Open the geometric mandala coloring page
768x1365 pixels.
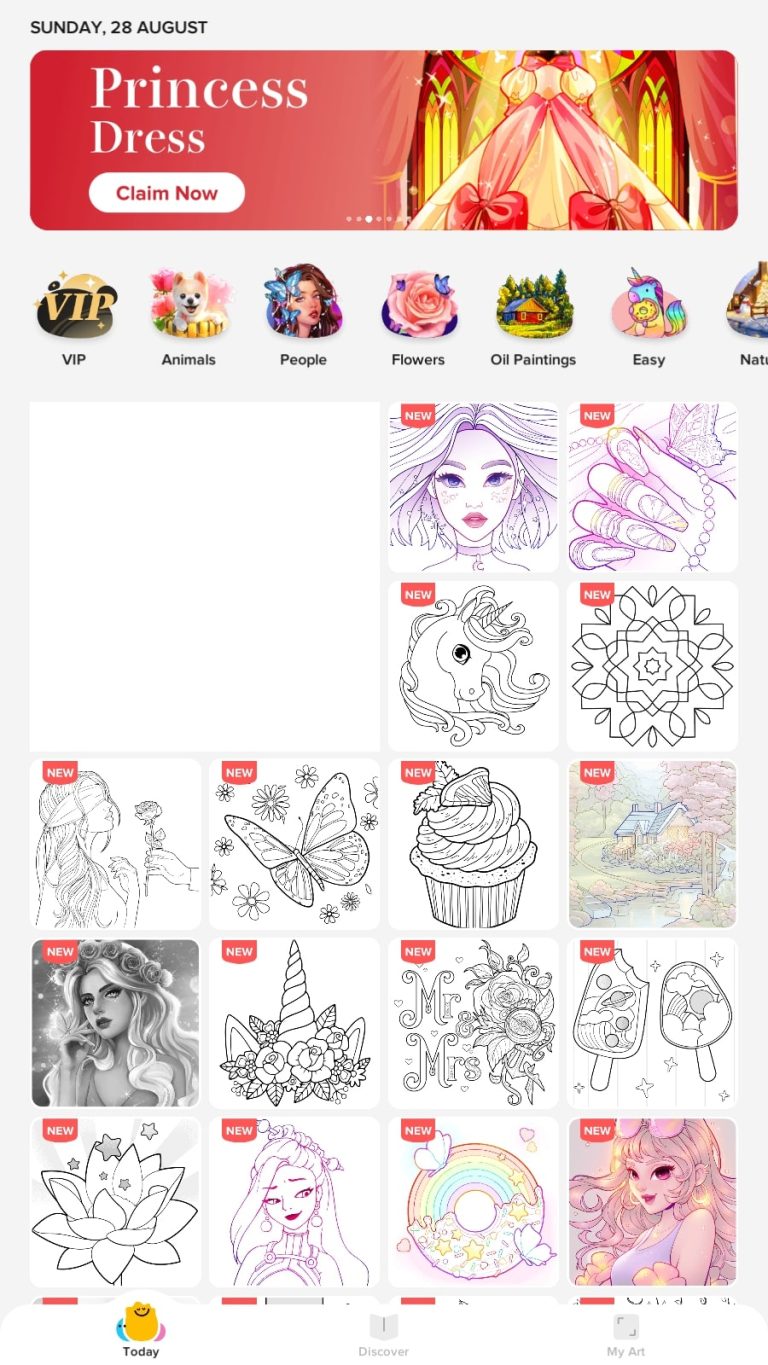click(652, 666)
